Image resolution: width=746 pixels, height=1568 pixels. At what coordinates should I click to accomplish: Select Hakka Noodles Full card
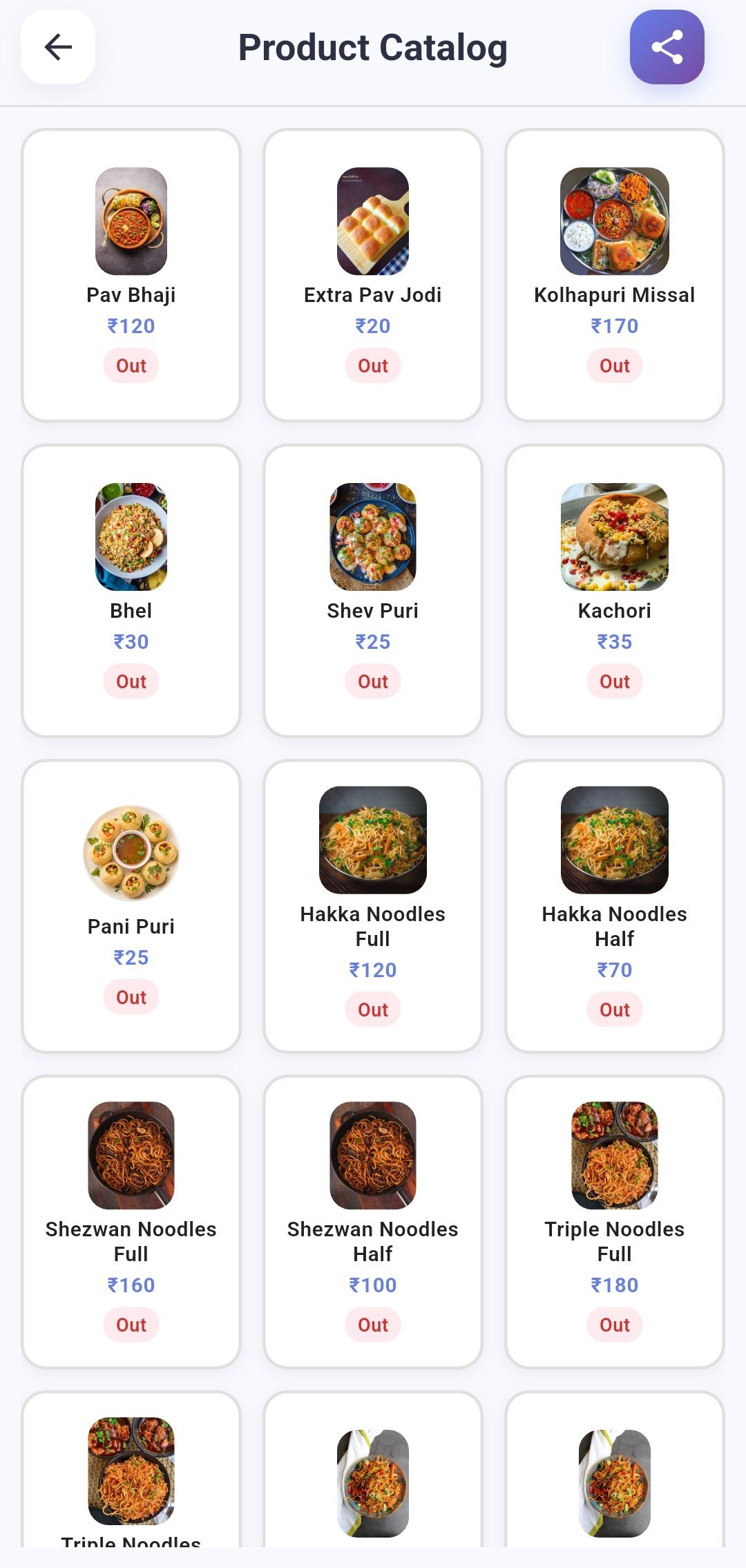373,906
